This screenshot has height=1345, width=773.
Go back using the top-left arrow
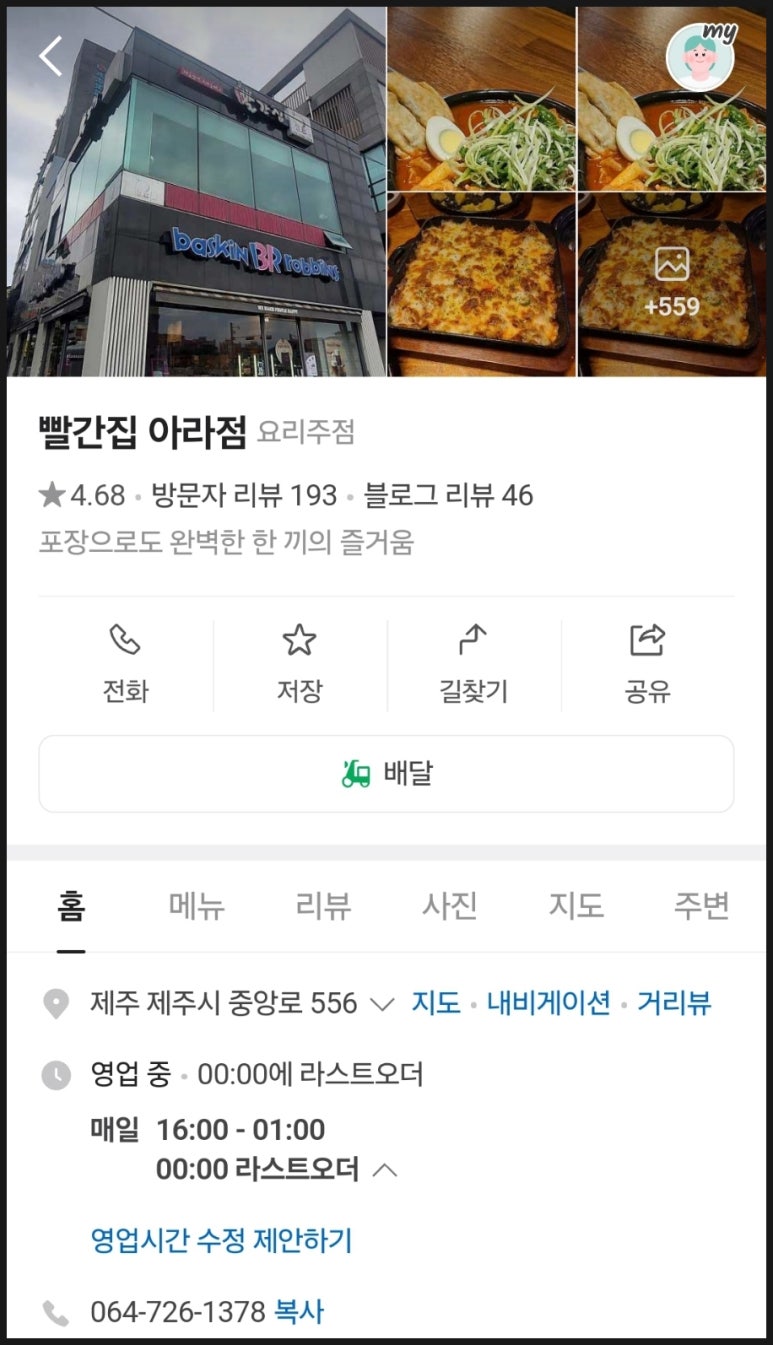coord(50,56)
